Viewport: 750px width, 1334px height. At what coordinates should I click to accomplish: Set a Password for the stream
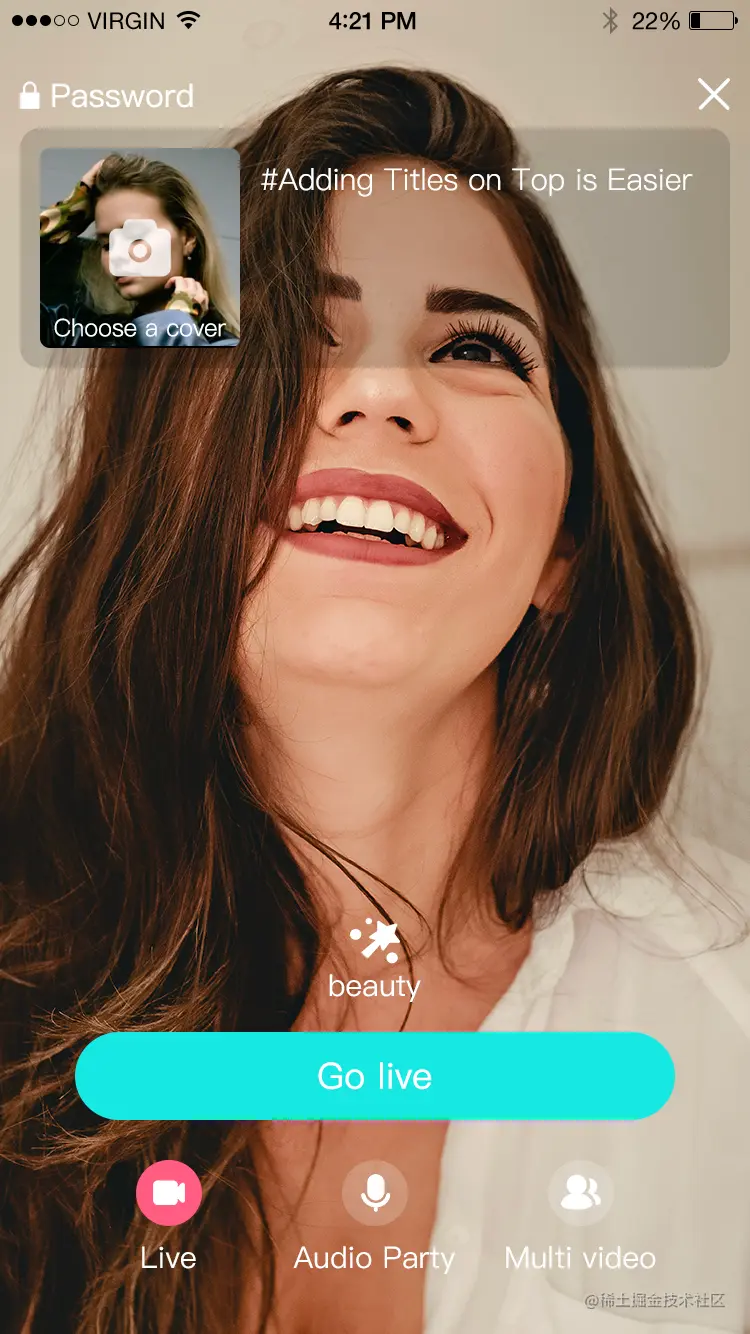coord(107,96)
